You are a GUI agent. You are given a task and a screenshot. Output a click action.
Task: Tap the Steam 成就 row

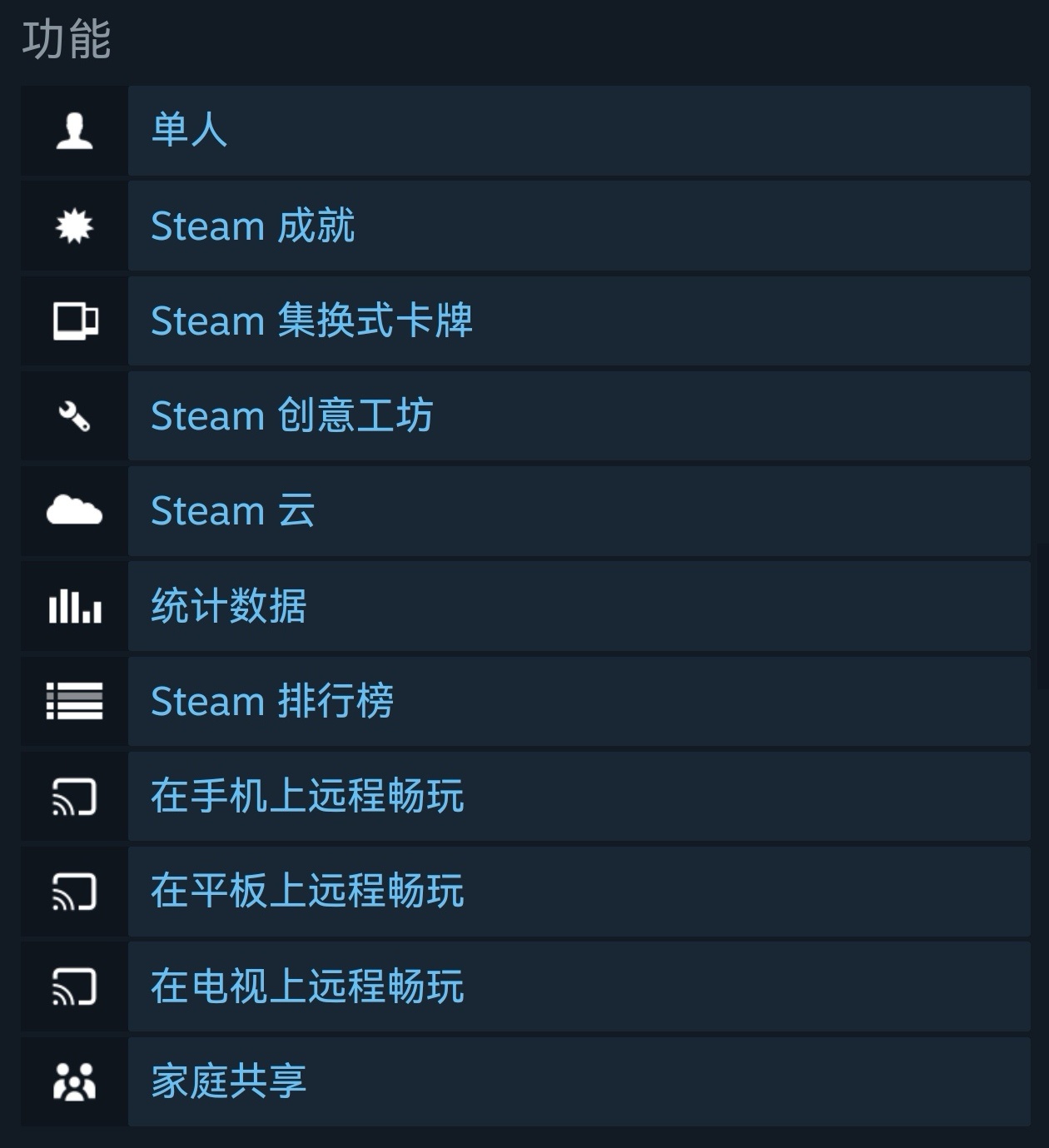tap(253, 226)
